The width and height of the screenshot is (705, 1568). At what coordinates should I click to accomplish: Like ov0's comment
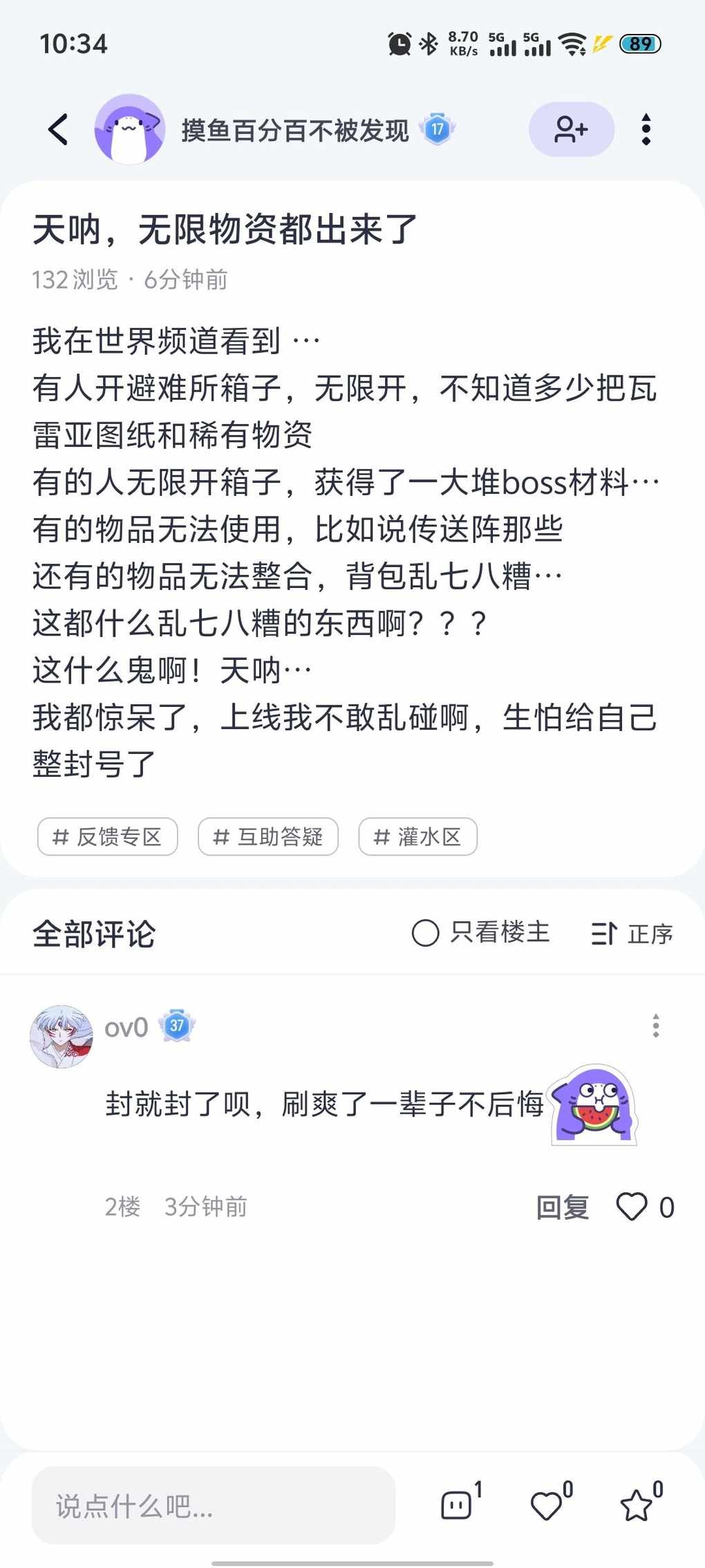(x=632, y=1207)
